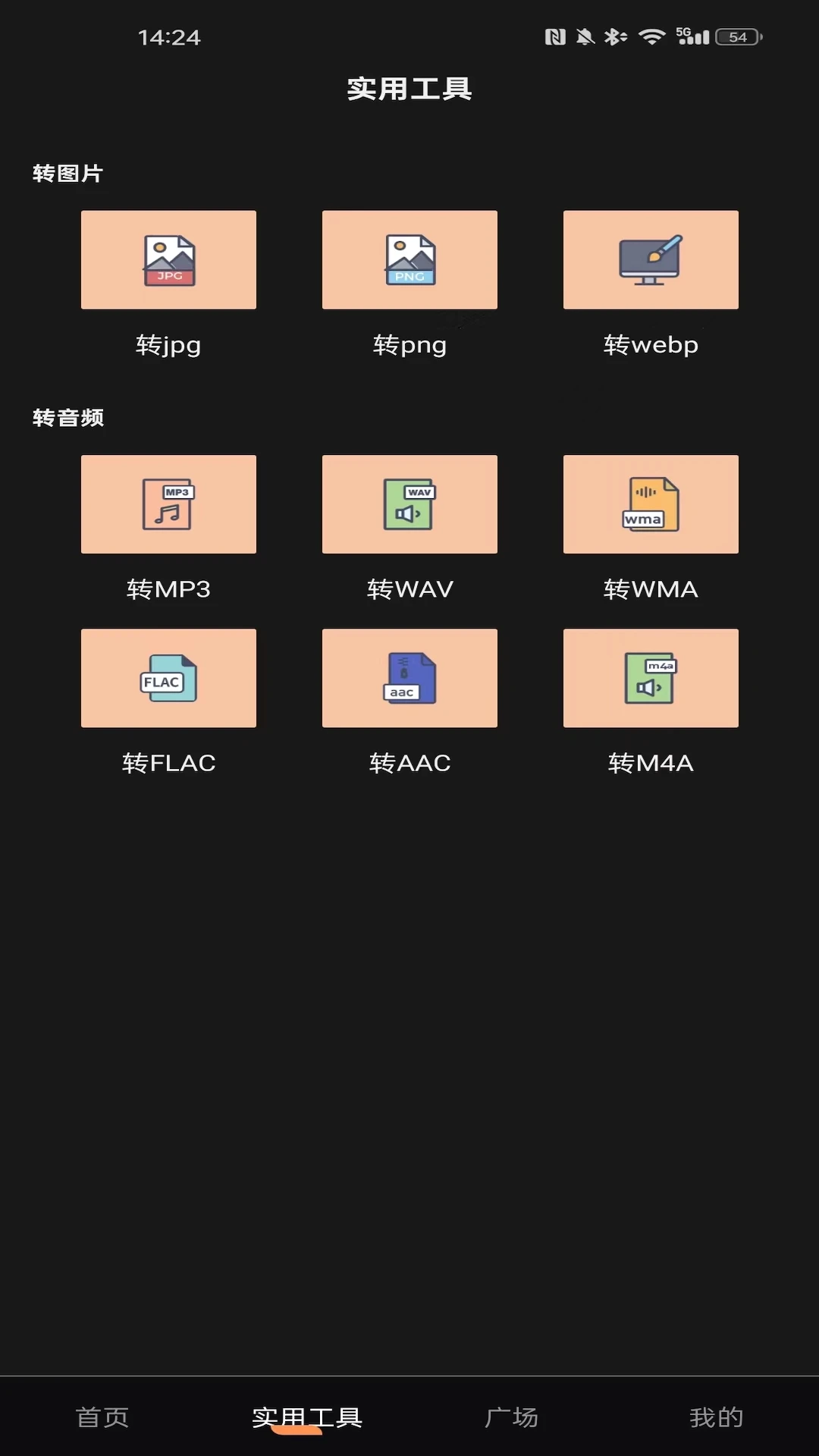Open the 转webp image converter

(x=651, y=260)
